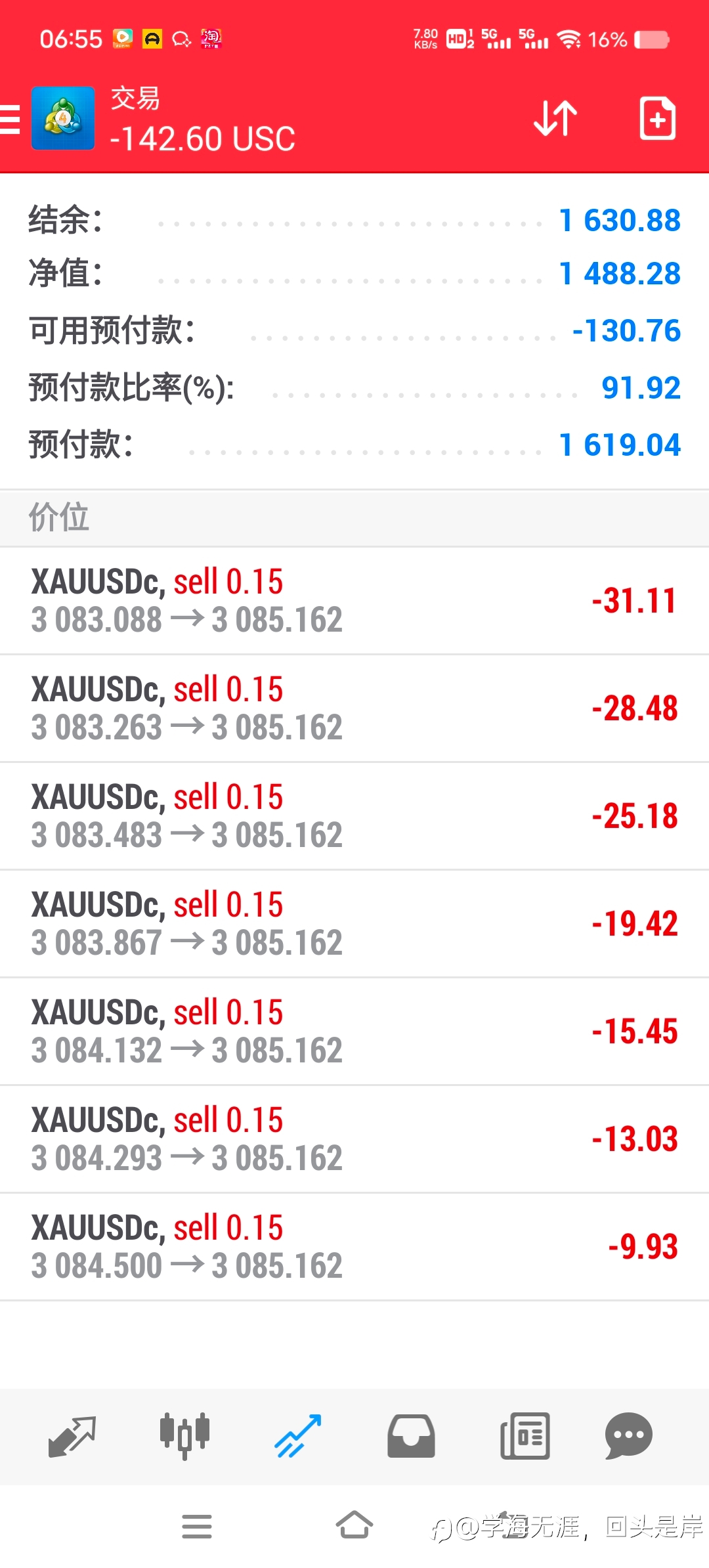
Task: Create a new order with plus icon
Action: pos(657,118)
